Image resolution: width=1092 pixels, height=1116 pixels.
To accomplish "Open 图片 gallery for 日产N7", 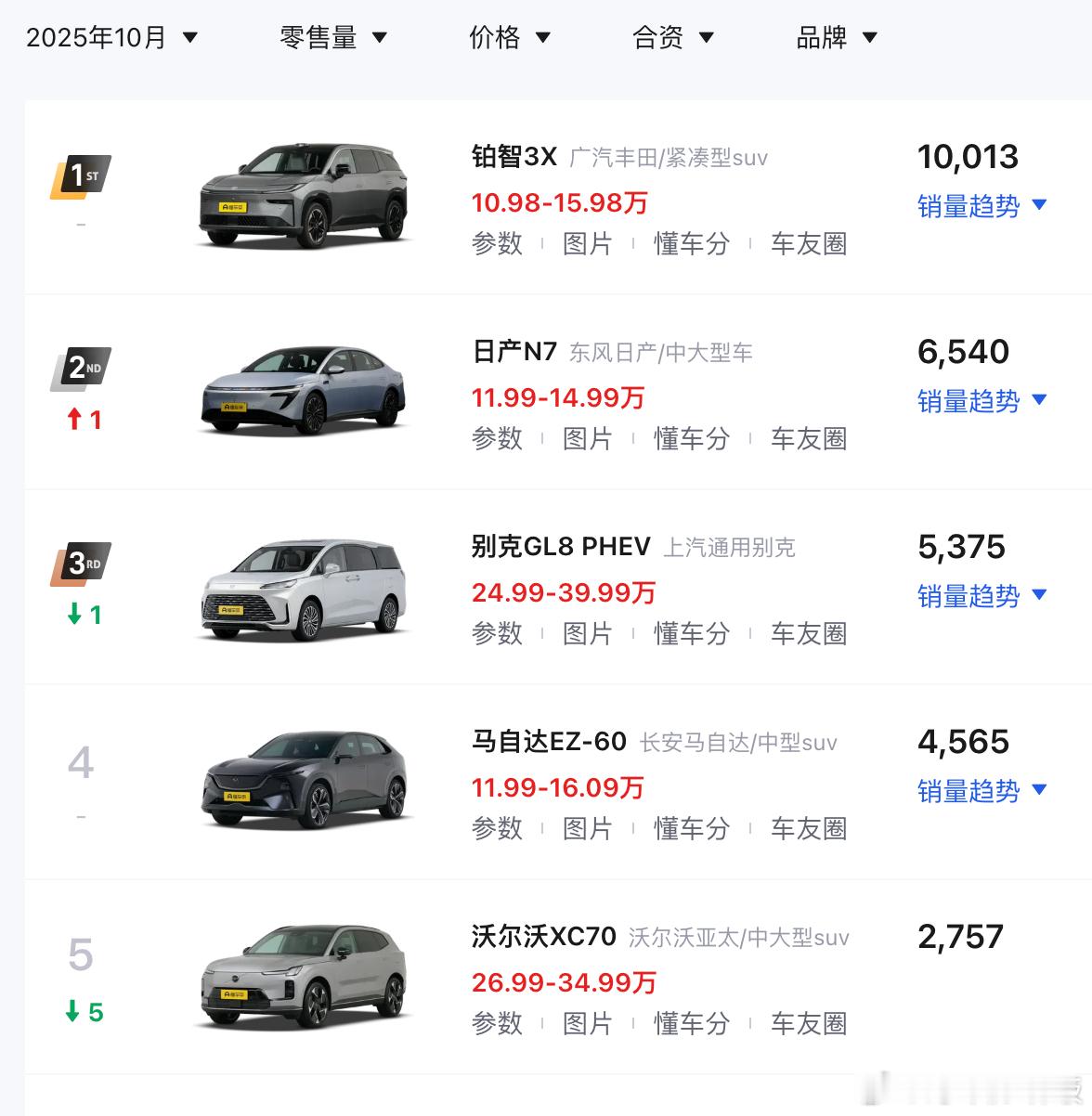I will [x=590, y=438].
